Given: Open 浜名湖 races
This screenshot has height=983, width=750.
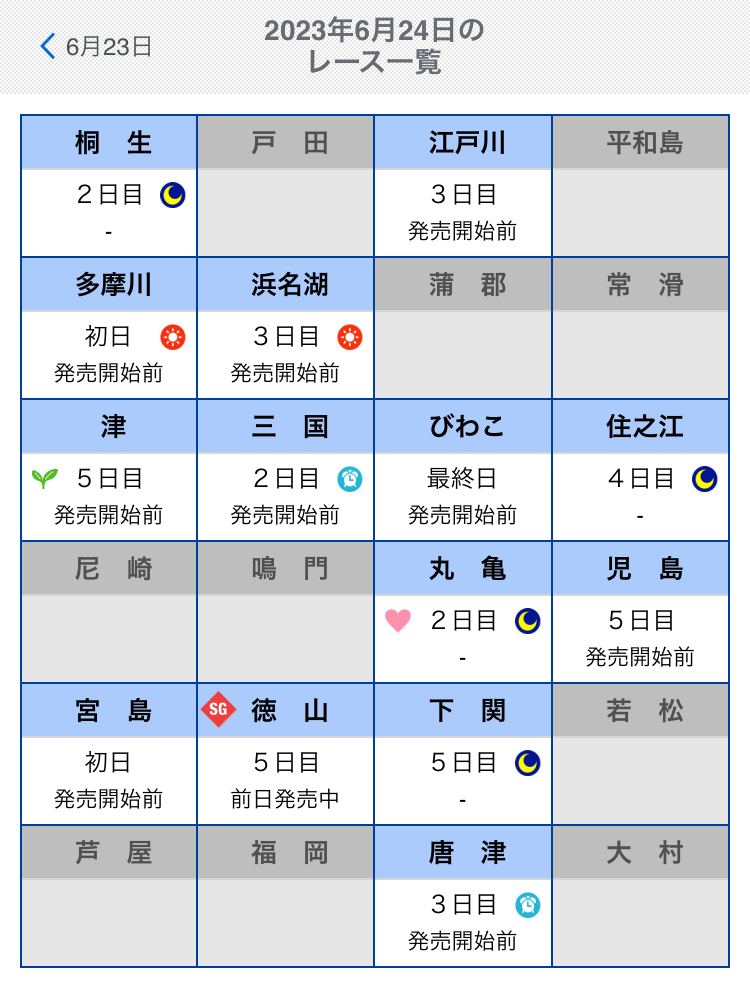Looking at the screenshot, I should pos(286,328).
